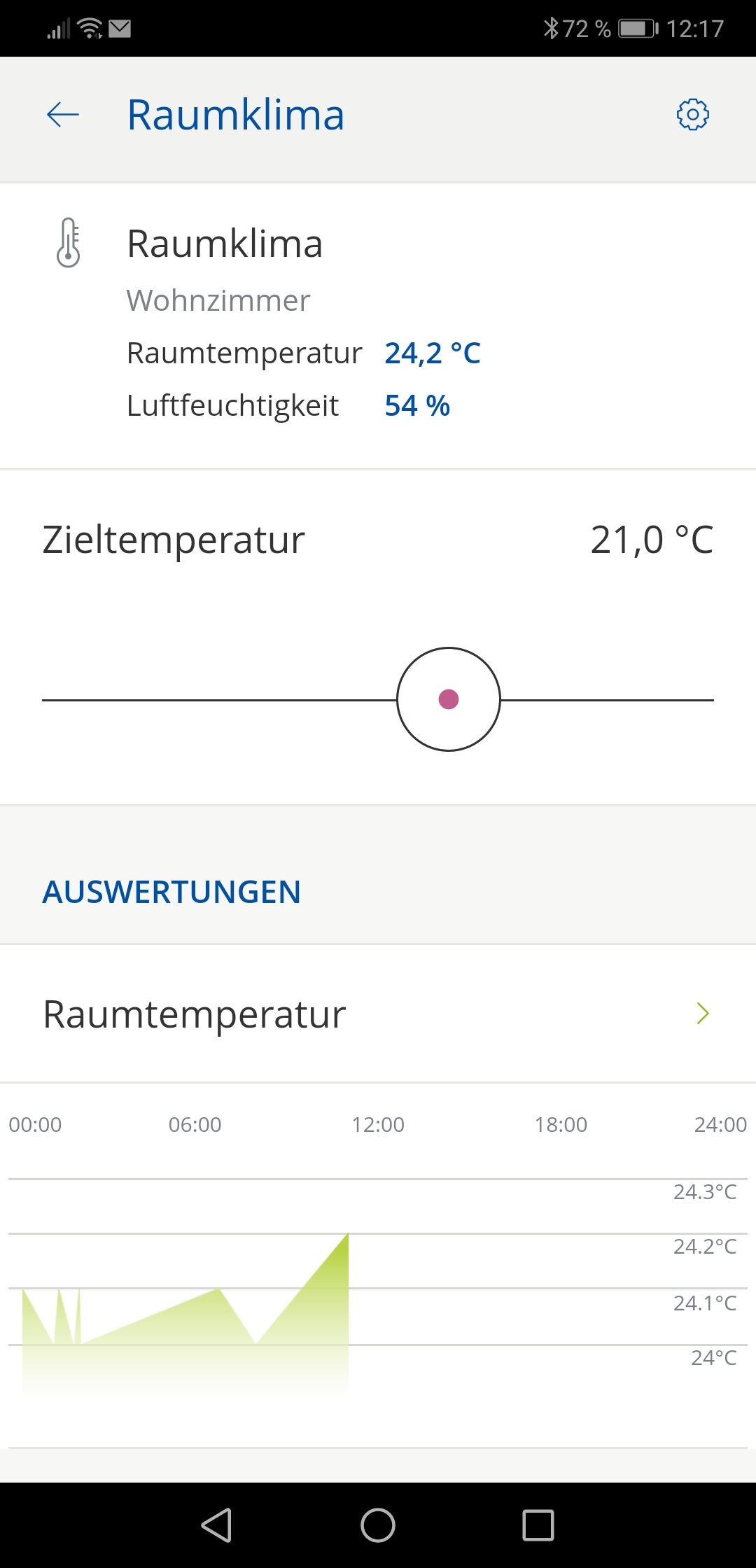Tap the Zieltemperatur slider handle

449,699
